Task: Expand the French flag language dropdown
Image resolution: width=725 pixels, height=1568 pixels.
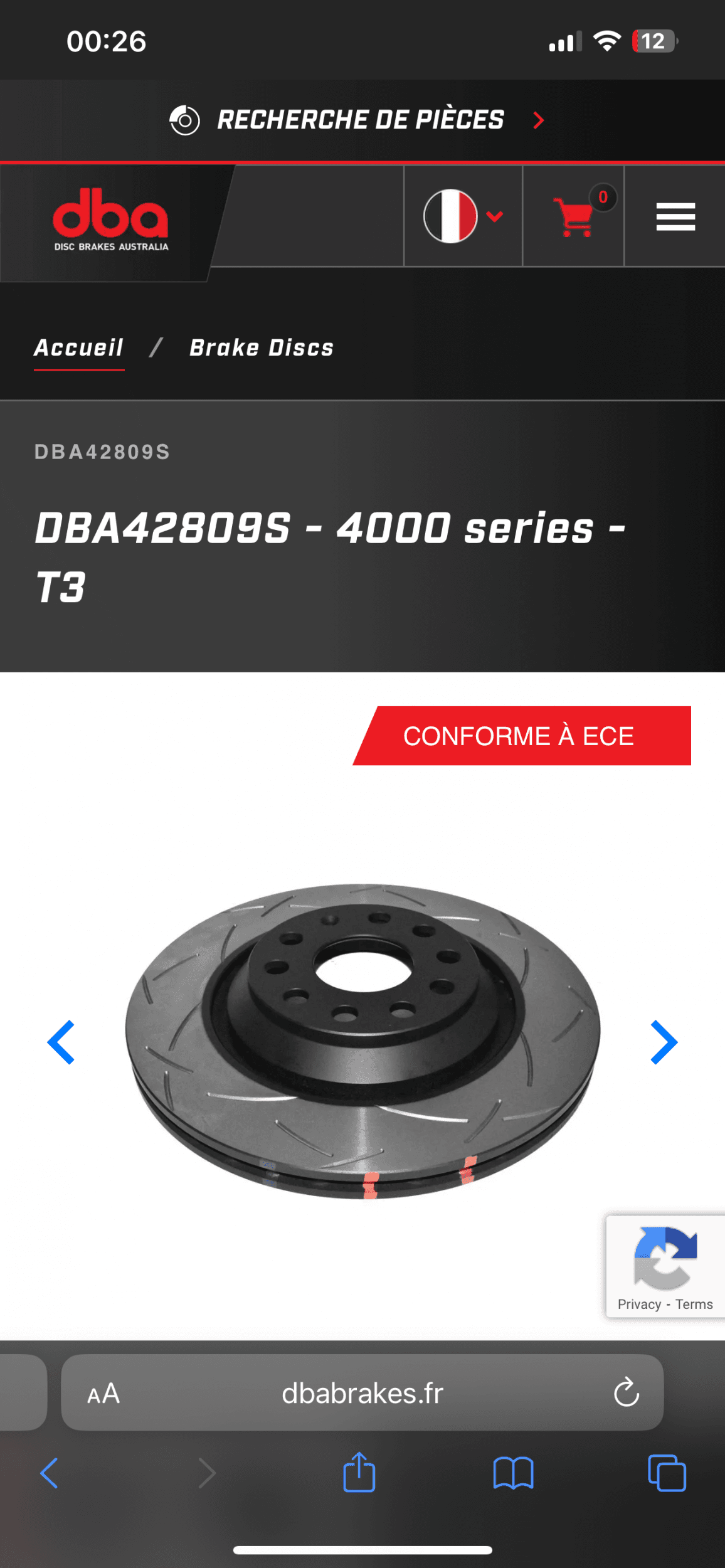Action: (x=463, y=216)
